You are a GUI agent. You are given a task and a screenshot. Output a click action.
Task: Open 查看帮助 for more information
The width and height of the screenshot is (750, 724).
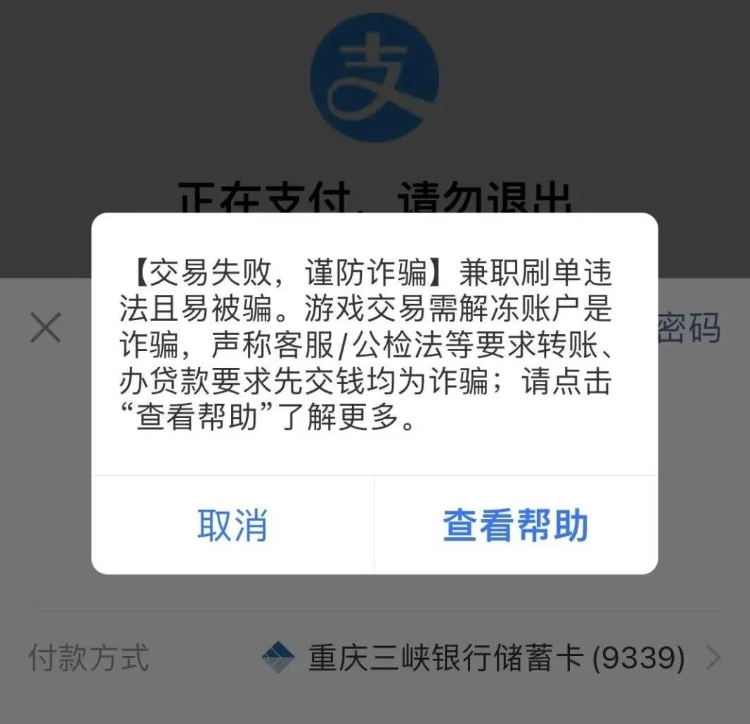(x=515, y=525)
